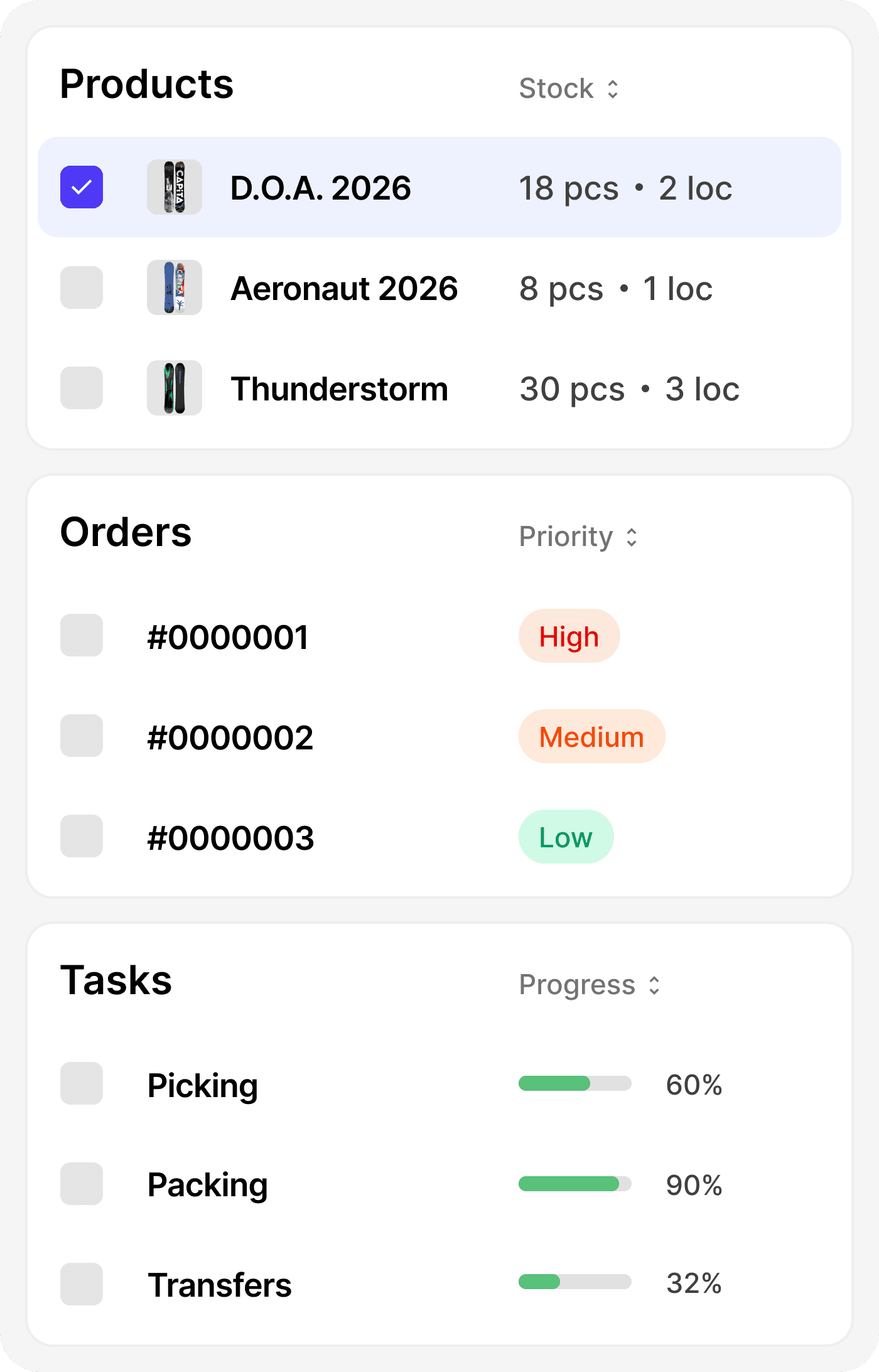Select the Thunderstorm product name

338,388
